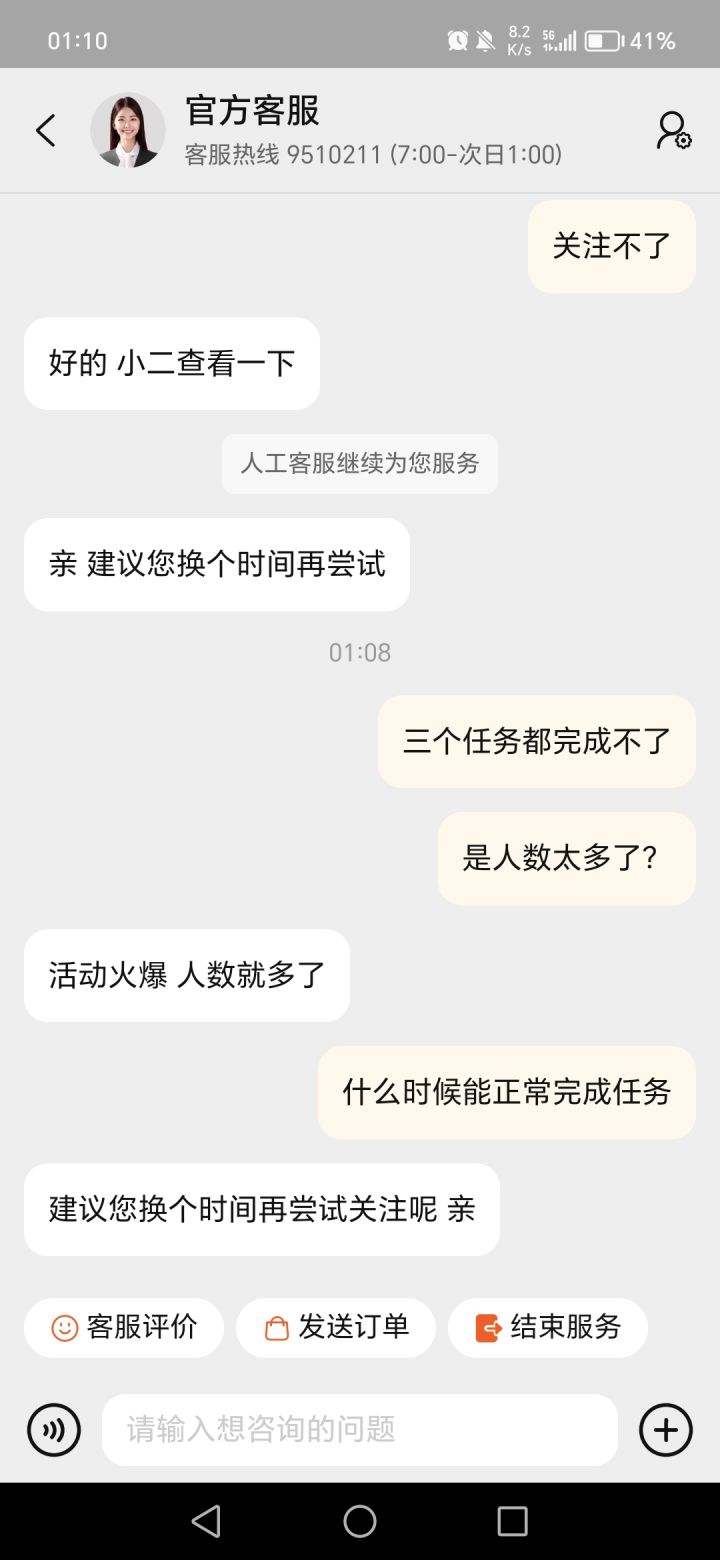Tap the smiley icon on 客服评价 chip
Screen dimensions: 720x1560
point(63,1327)
